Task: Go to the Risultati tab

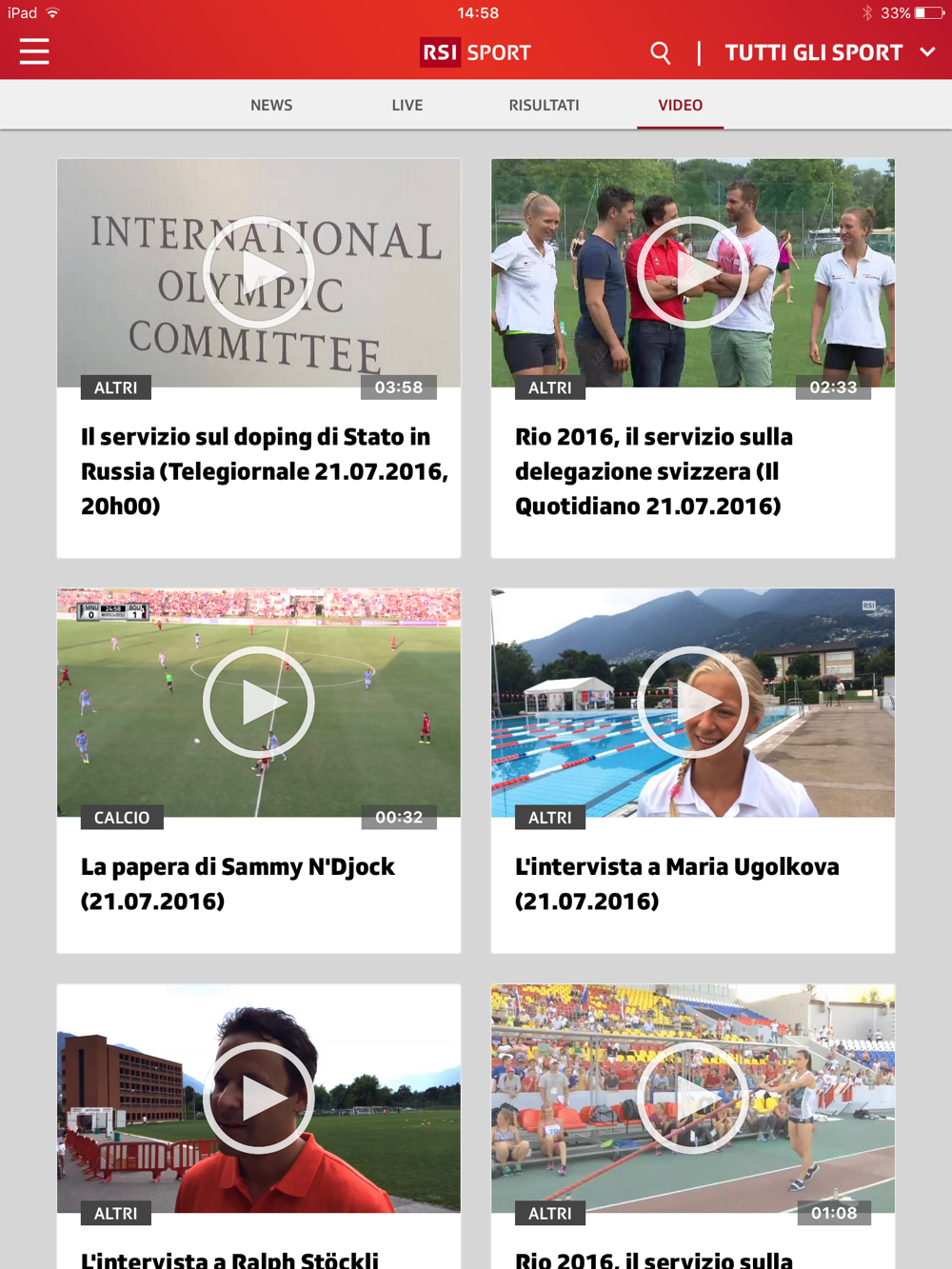Action: click(x=544, y=105)
